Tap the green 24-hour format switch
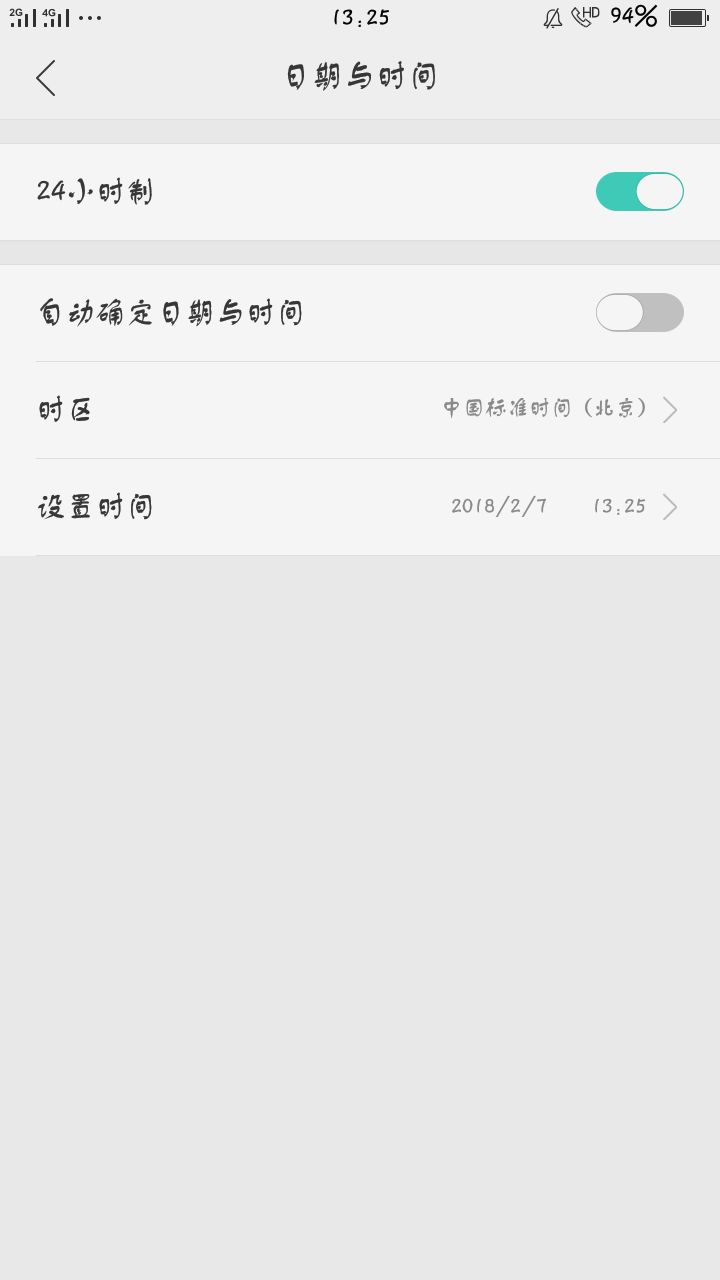 (639, 191)
